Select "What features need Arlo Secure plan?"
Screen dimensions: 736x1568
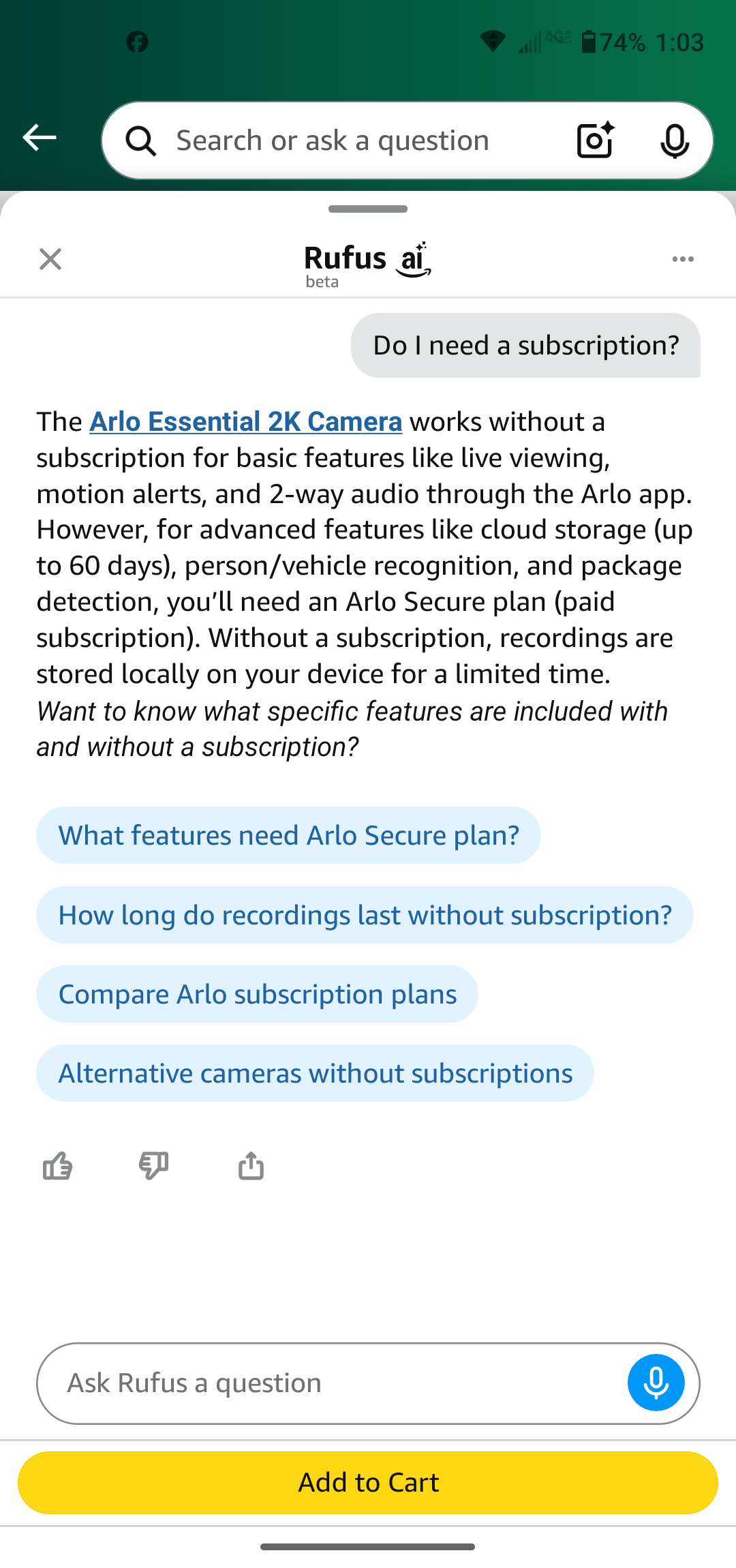(288, 836)
